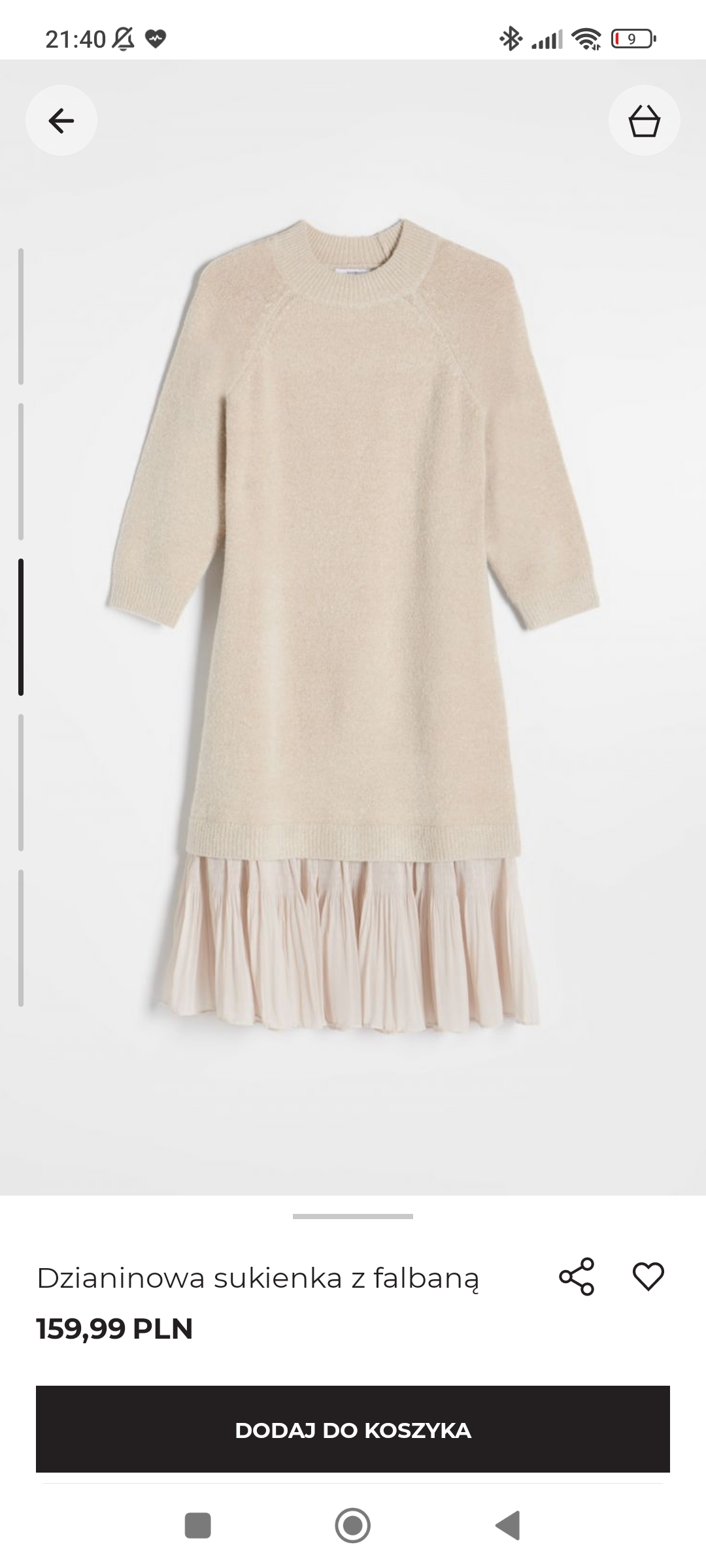Image resolution: width=706 pixels, height=1568 pixels.
Task: Share this knitted dress
Action: (x=577, y=1277)
